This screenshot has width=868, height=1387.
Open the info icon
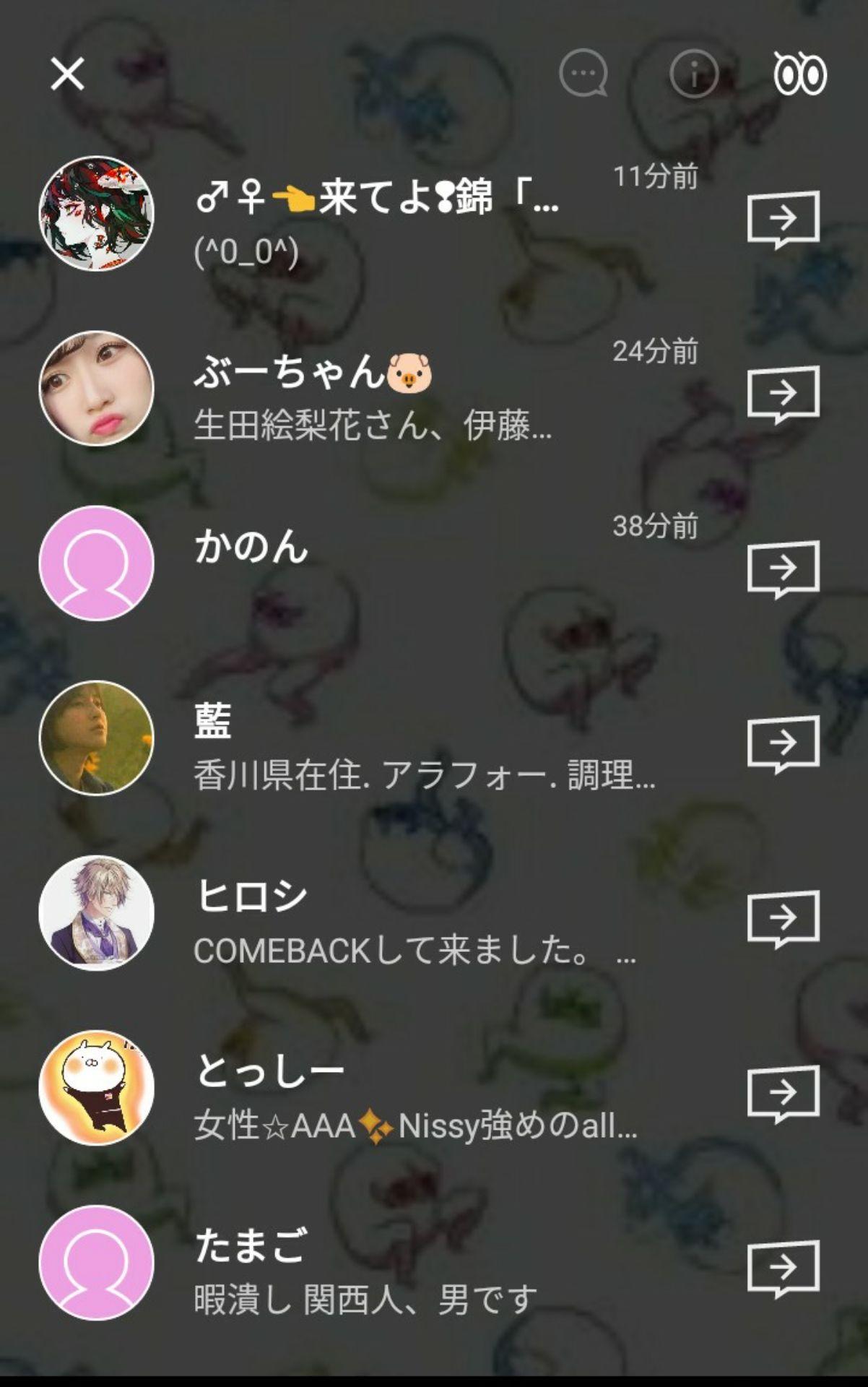tap(694, 73)
